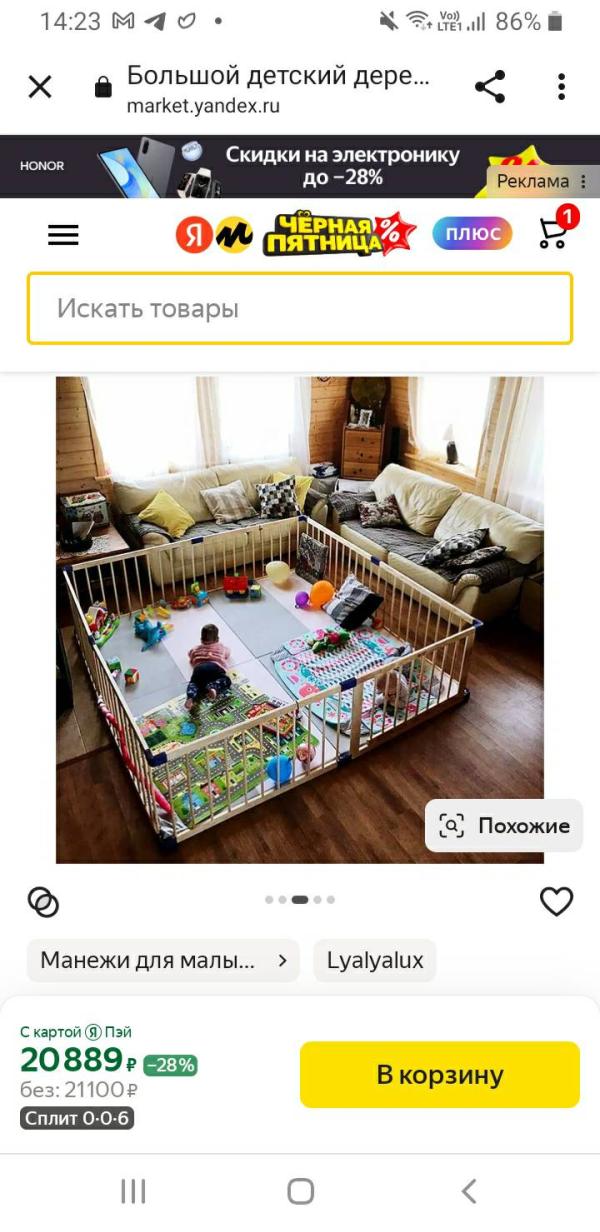
Task: Open the browser overflow menu
Action: point(562,87)
